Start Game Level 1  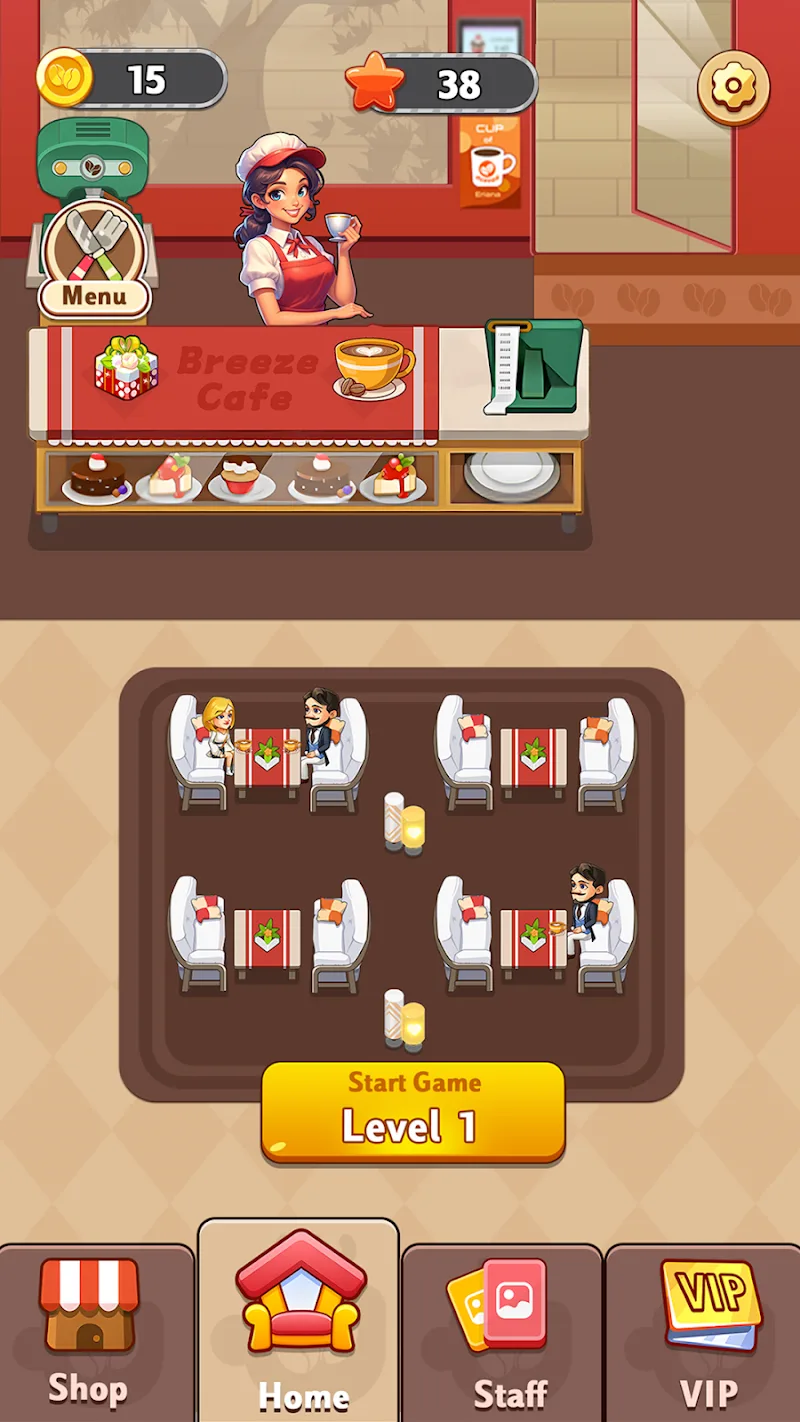click(413, 1112)
